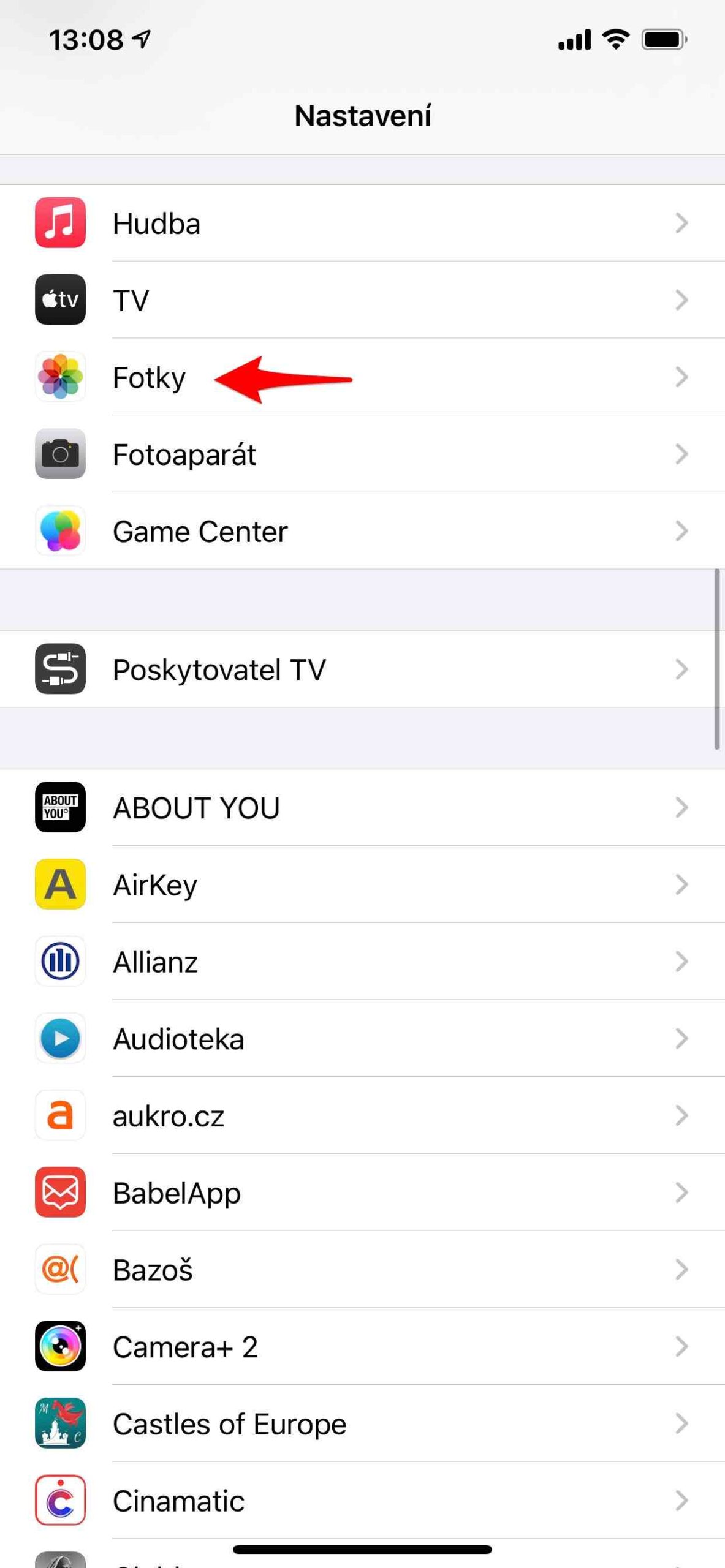Select the Audioteka play icon
The width and height of the screenshot is (725, 1568).
pos(59,1039)
